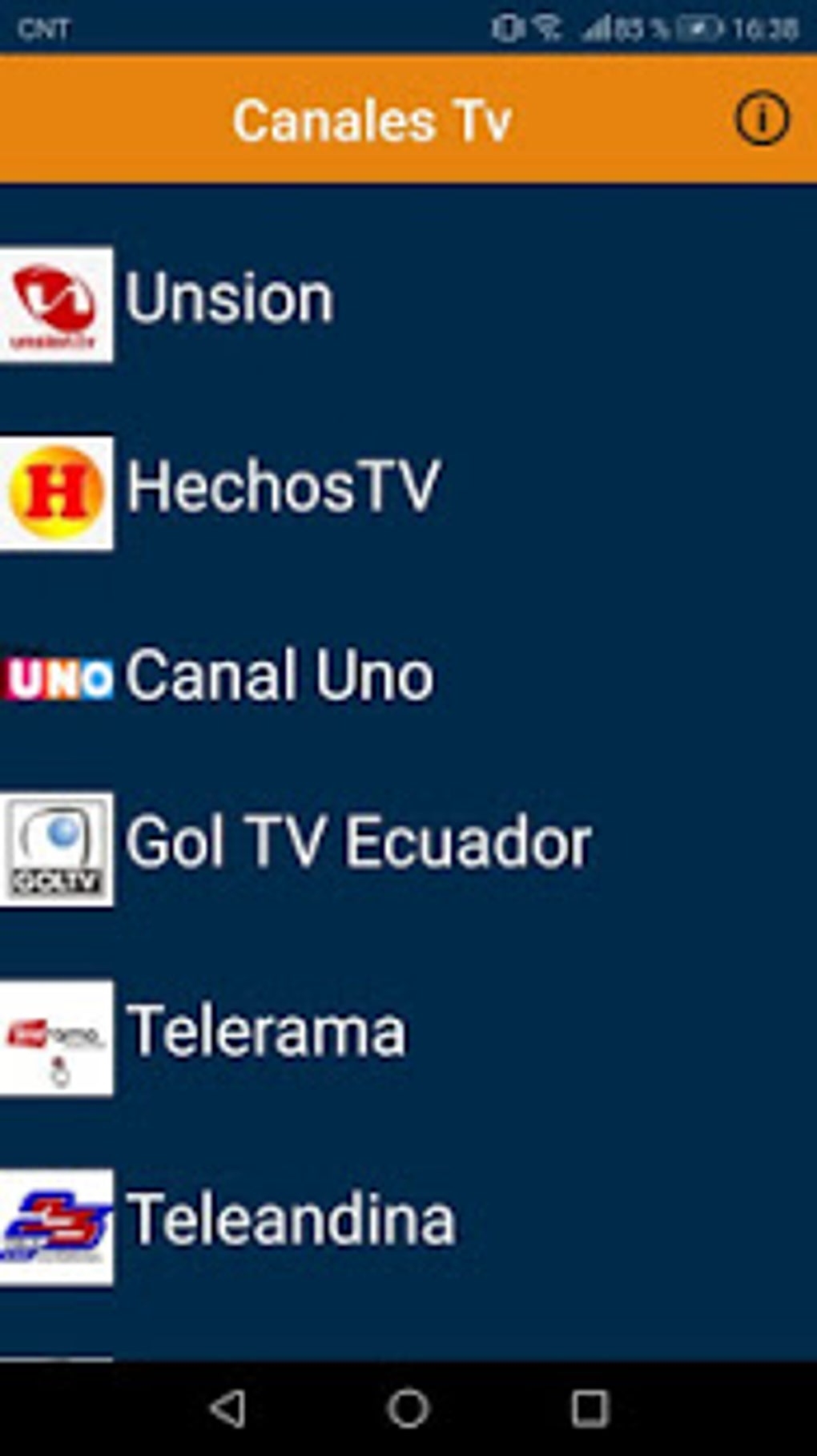
Task: Select the Canal Uno UNO logo
Action: pyautogui.click(x=56, y=679)
